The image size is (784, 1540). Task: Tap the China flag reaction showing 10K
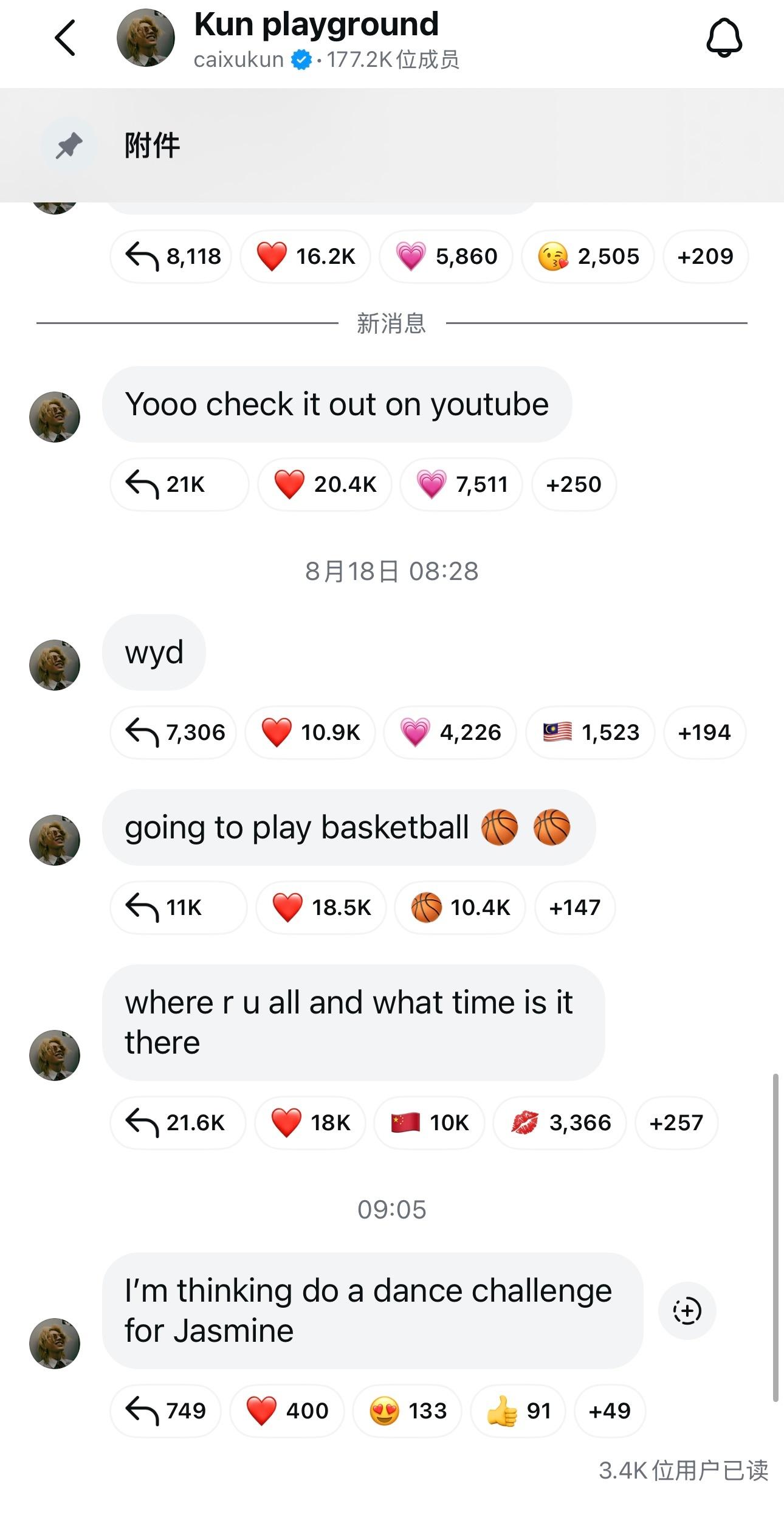pos(429,1122)
